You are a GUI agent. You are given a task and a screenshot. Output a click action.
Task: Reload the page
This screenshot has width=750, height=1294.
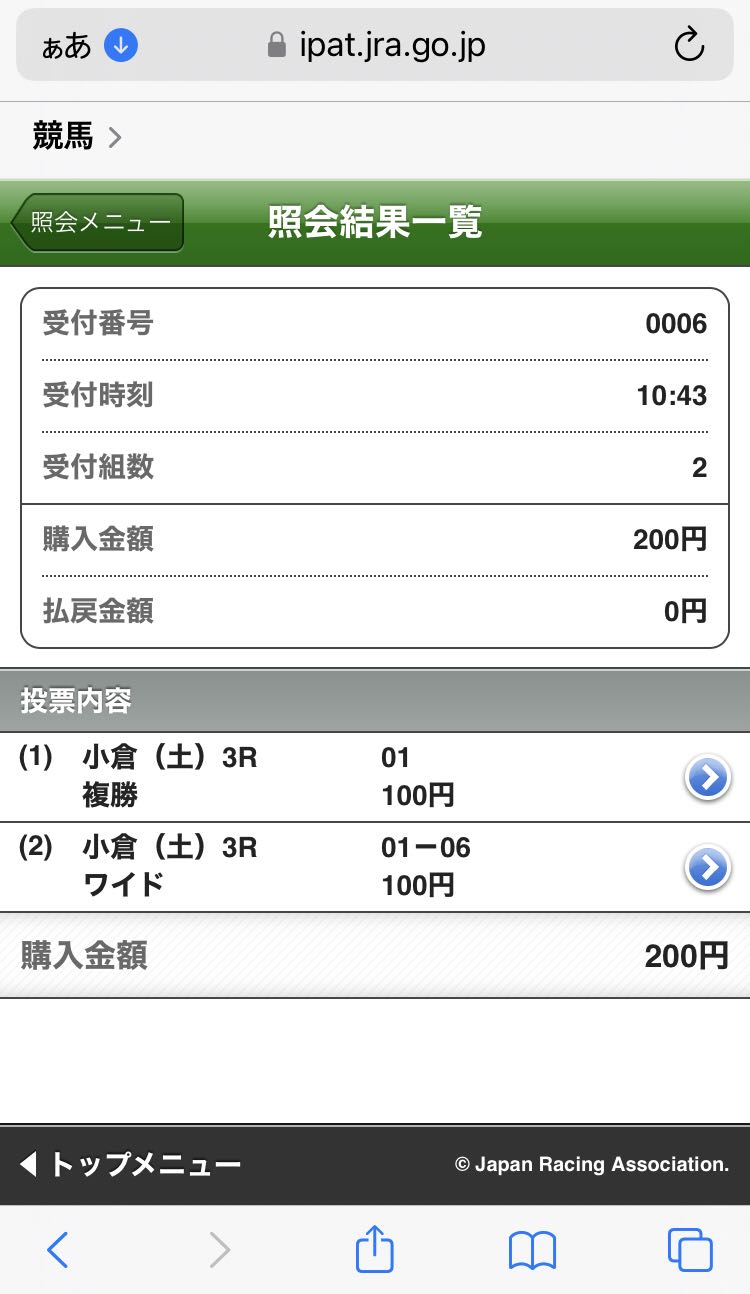[689, 45]
